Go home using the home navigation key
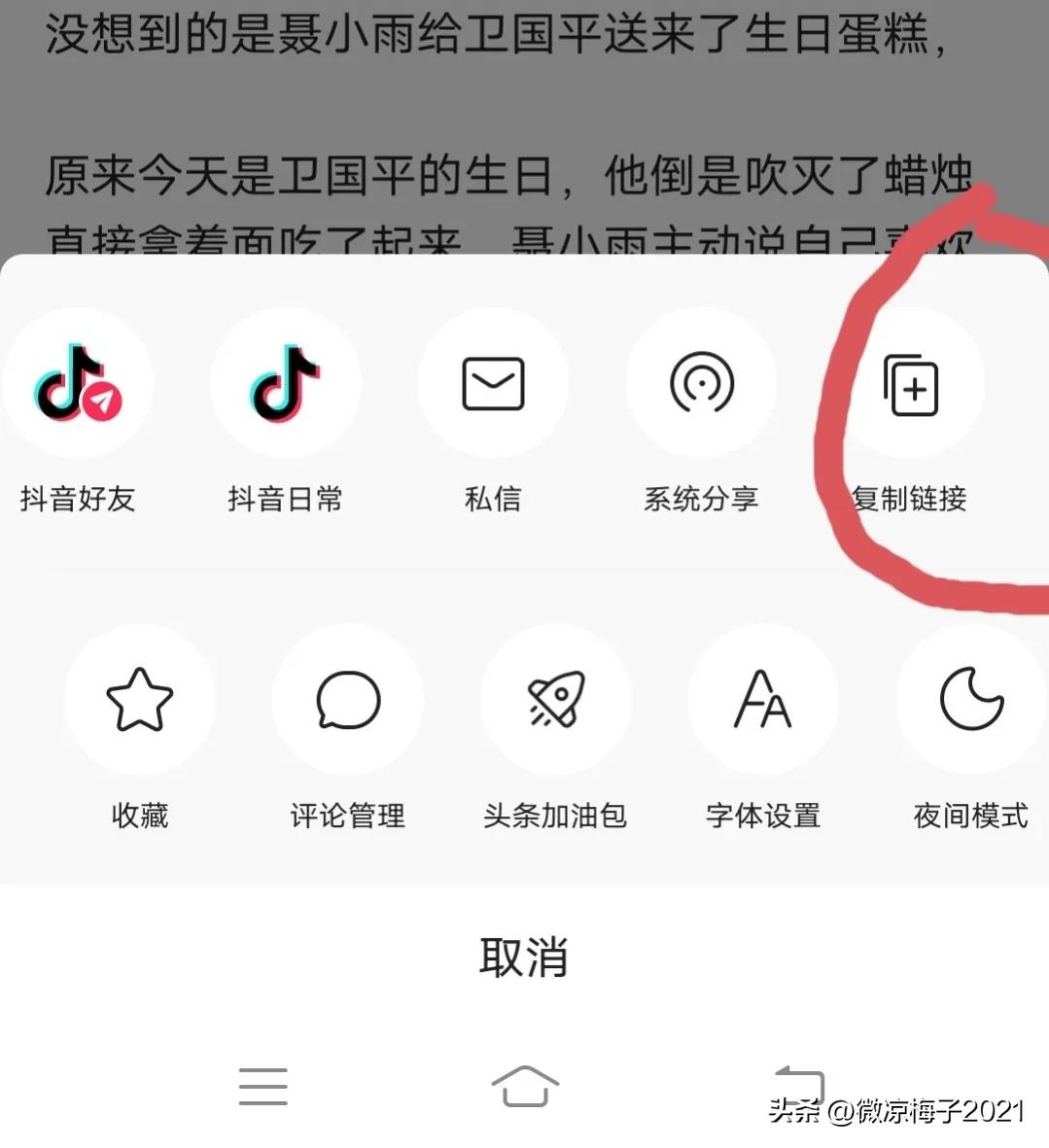The image size is (1049, 1148). click(x=524, y=1086)
